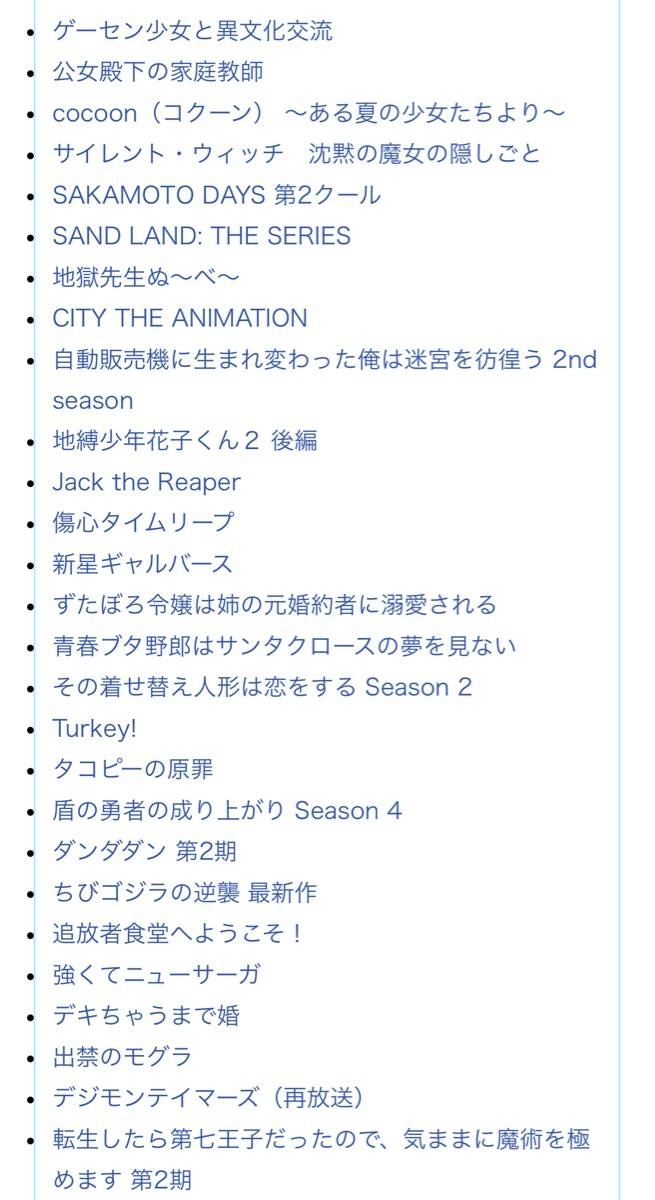
Task: Select the Turkey! link
Action: (x=94, y=729)
